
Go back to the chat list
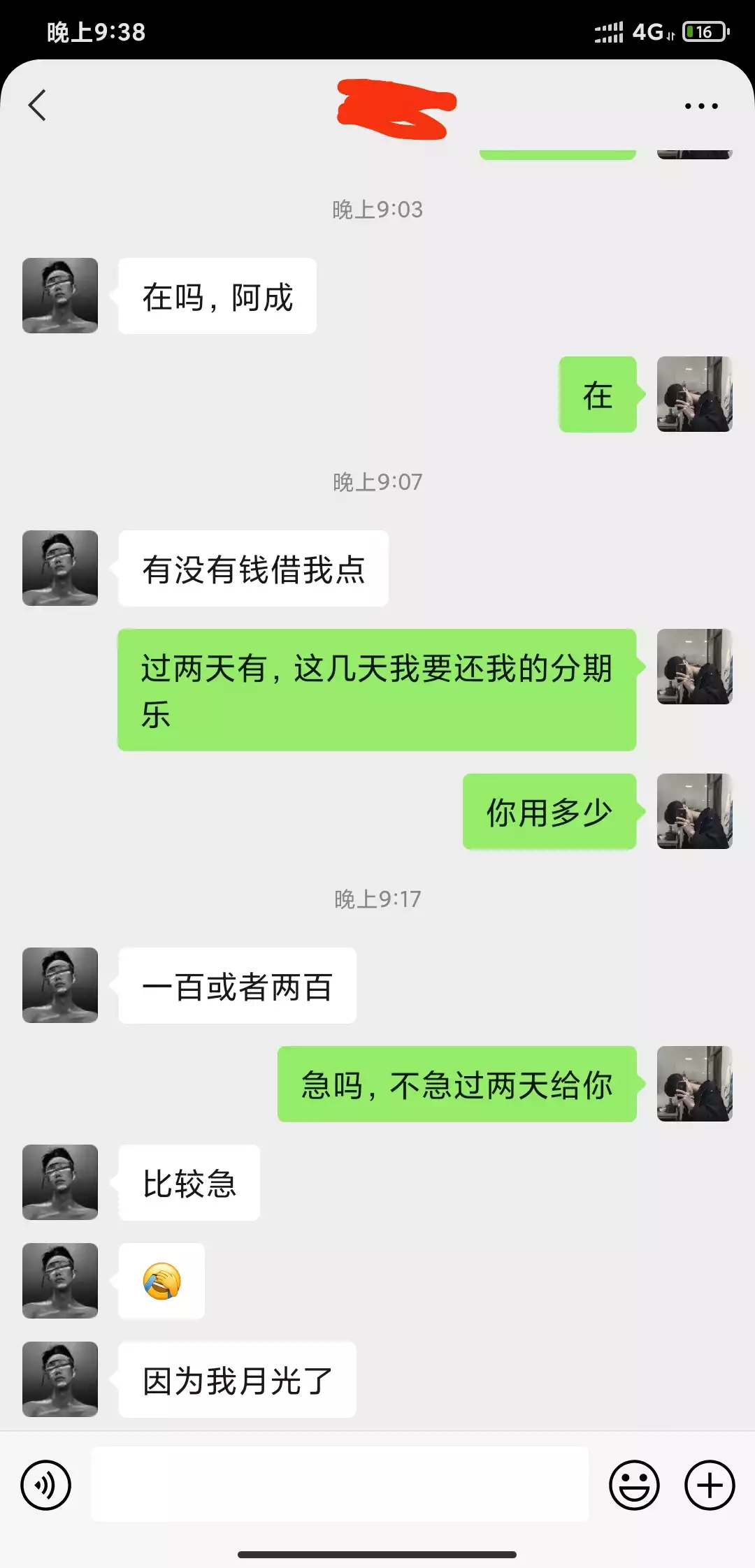(x=38, y=106)
